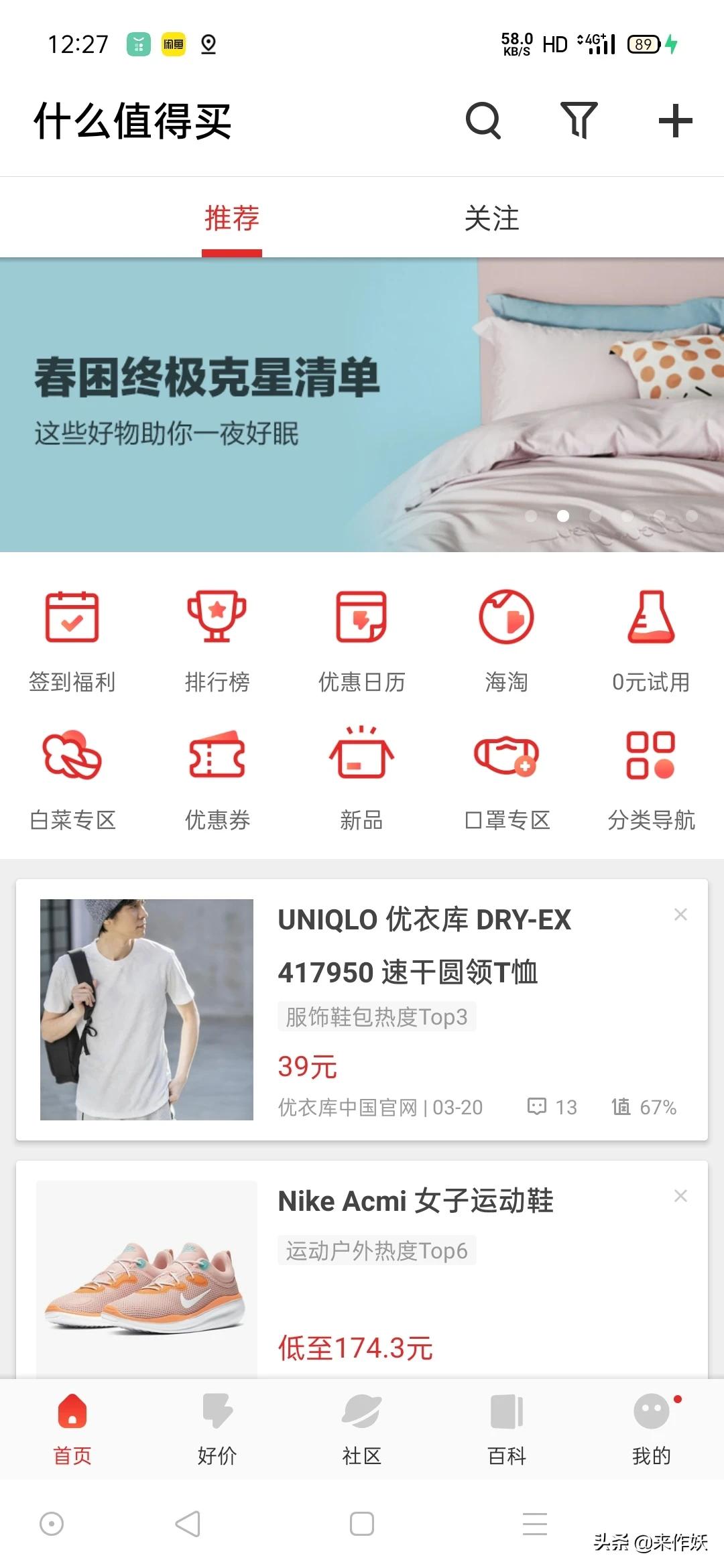Screen dimensions: 724x1568
Task: Open the 春困终极克星清单 banner
Action: point(362,405)
